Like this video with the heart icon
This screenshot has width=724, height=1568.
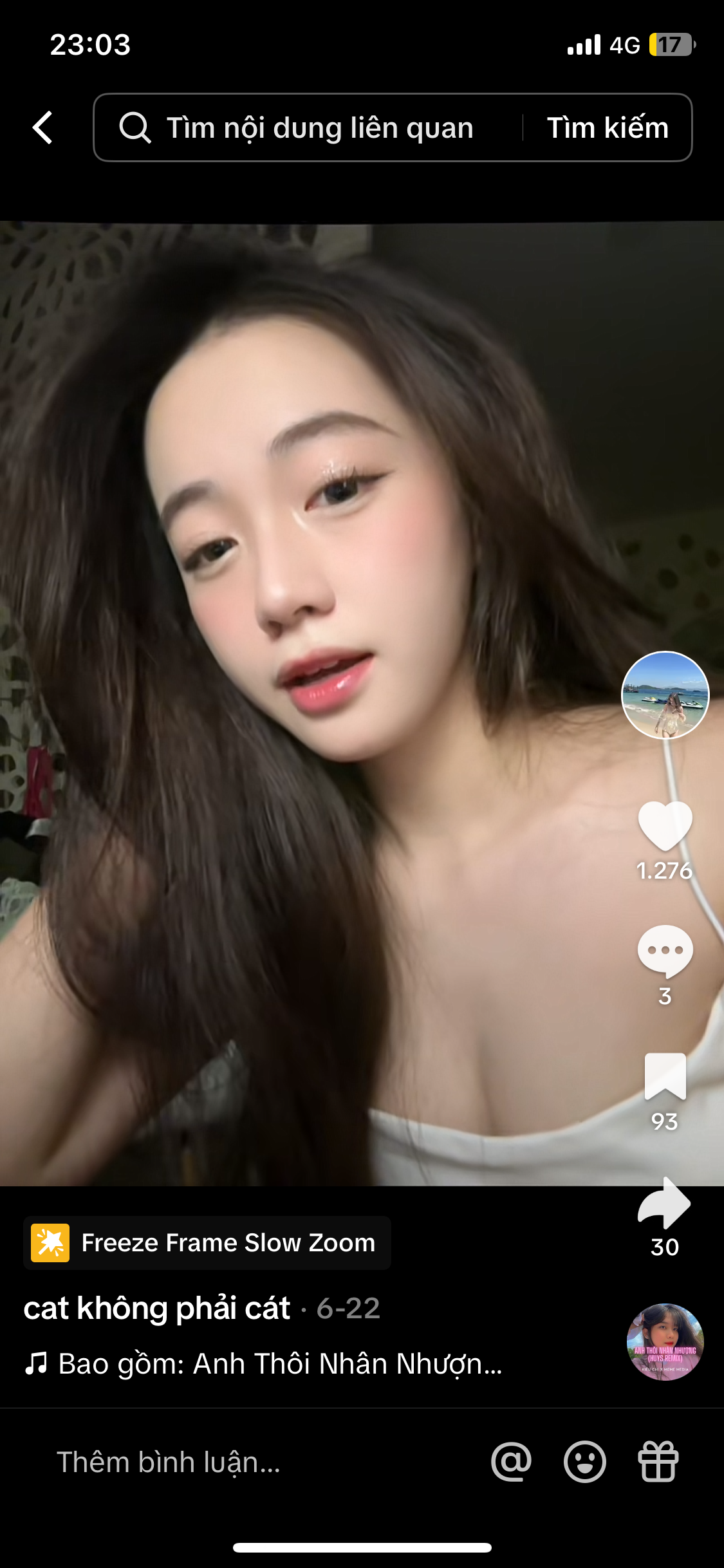[665, 826]
